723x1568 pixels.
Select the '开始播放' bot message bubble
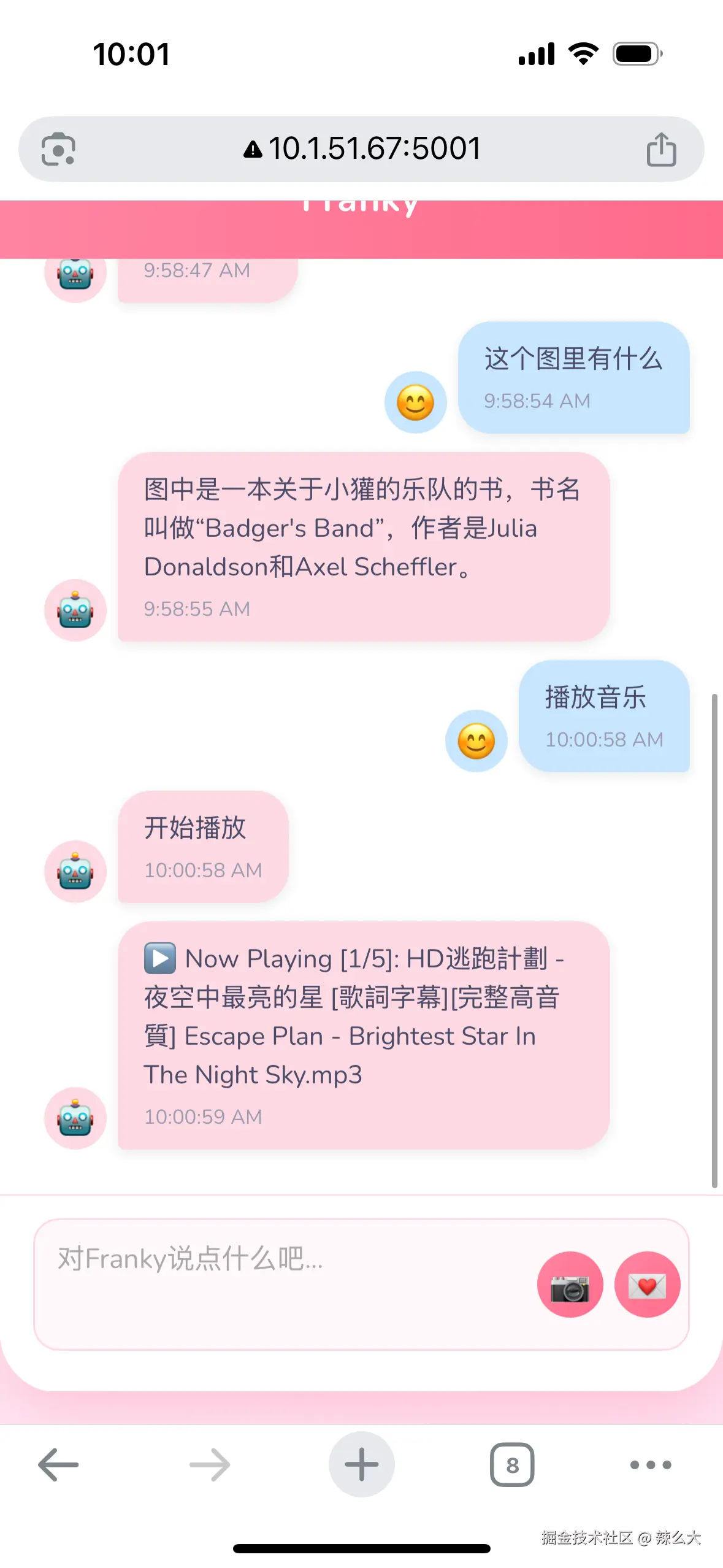click(x=202, y=850)
